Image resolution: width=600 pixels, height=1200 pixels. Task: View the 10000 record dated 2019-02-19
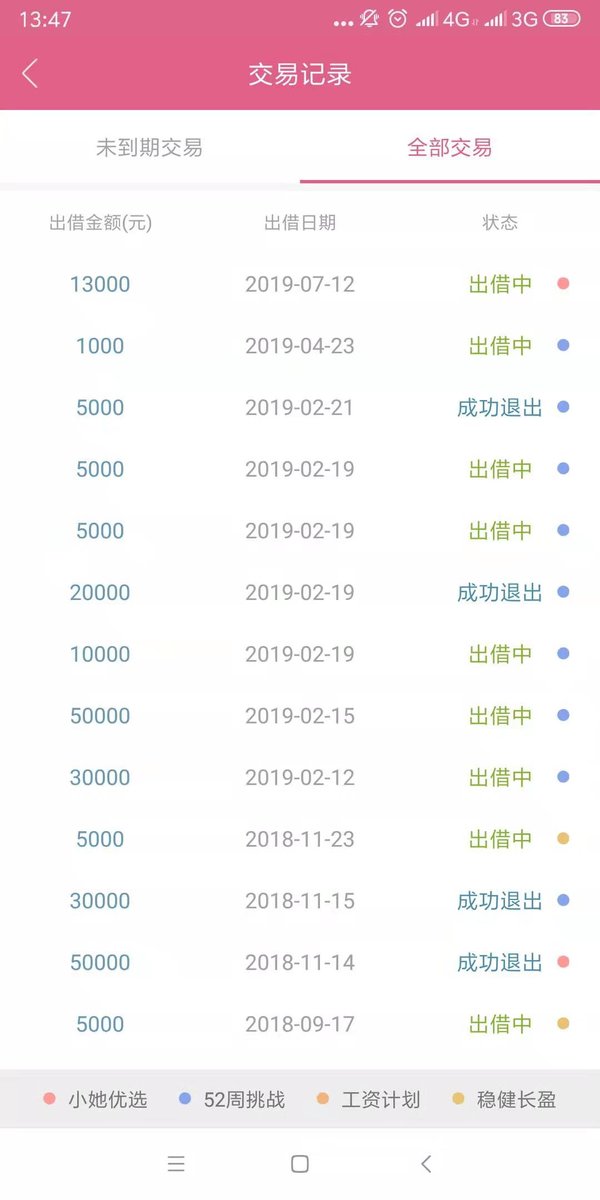pos(300,654)
